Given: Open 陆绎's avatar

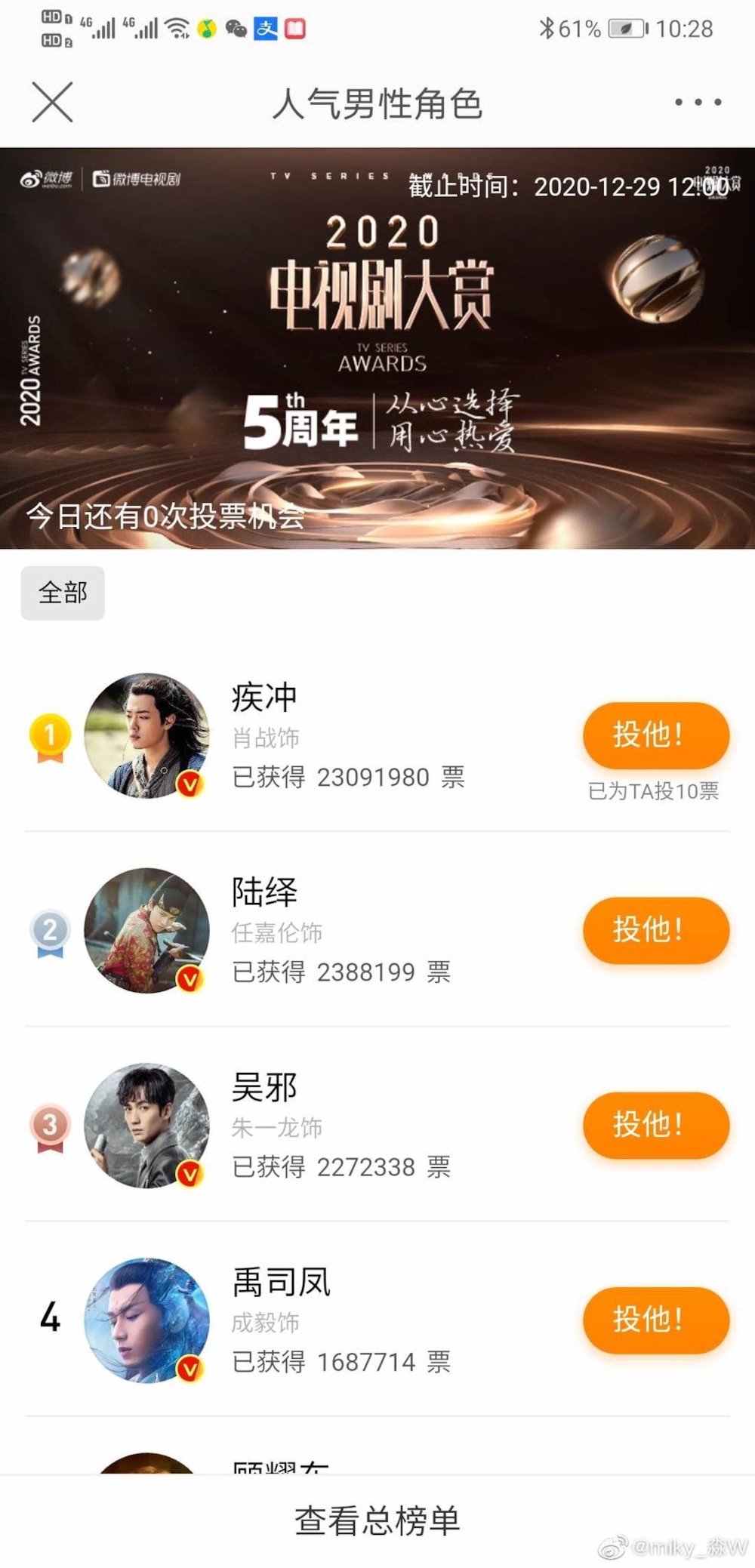Looking at the screenshot, I should tap(146, 930).
